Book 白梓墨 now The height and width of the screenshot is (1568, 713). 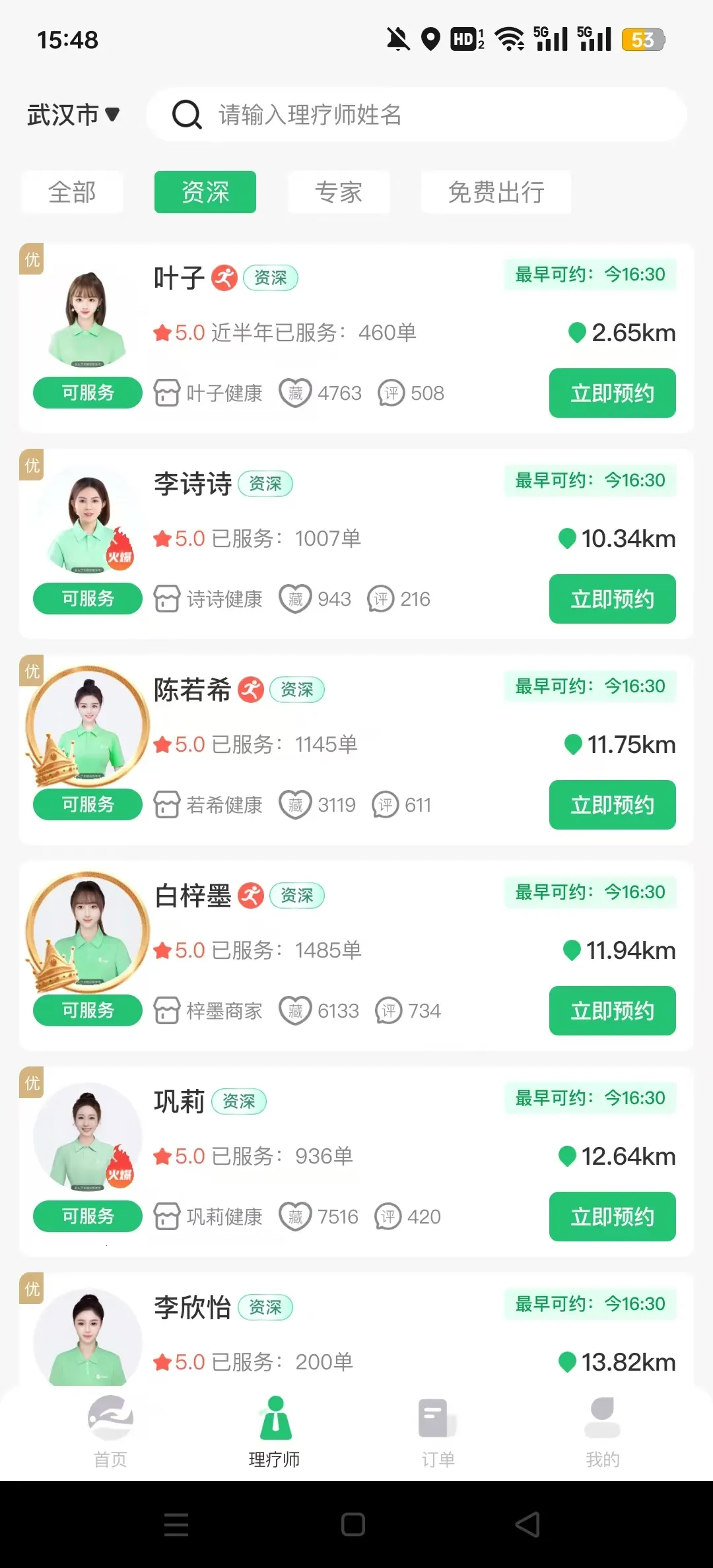tap(612, 1011)
